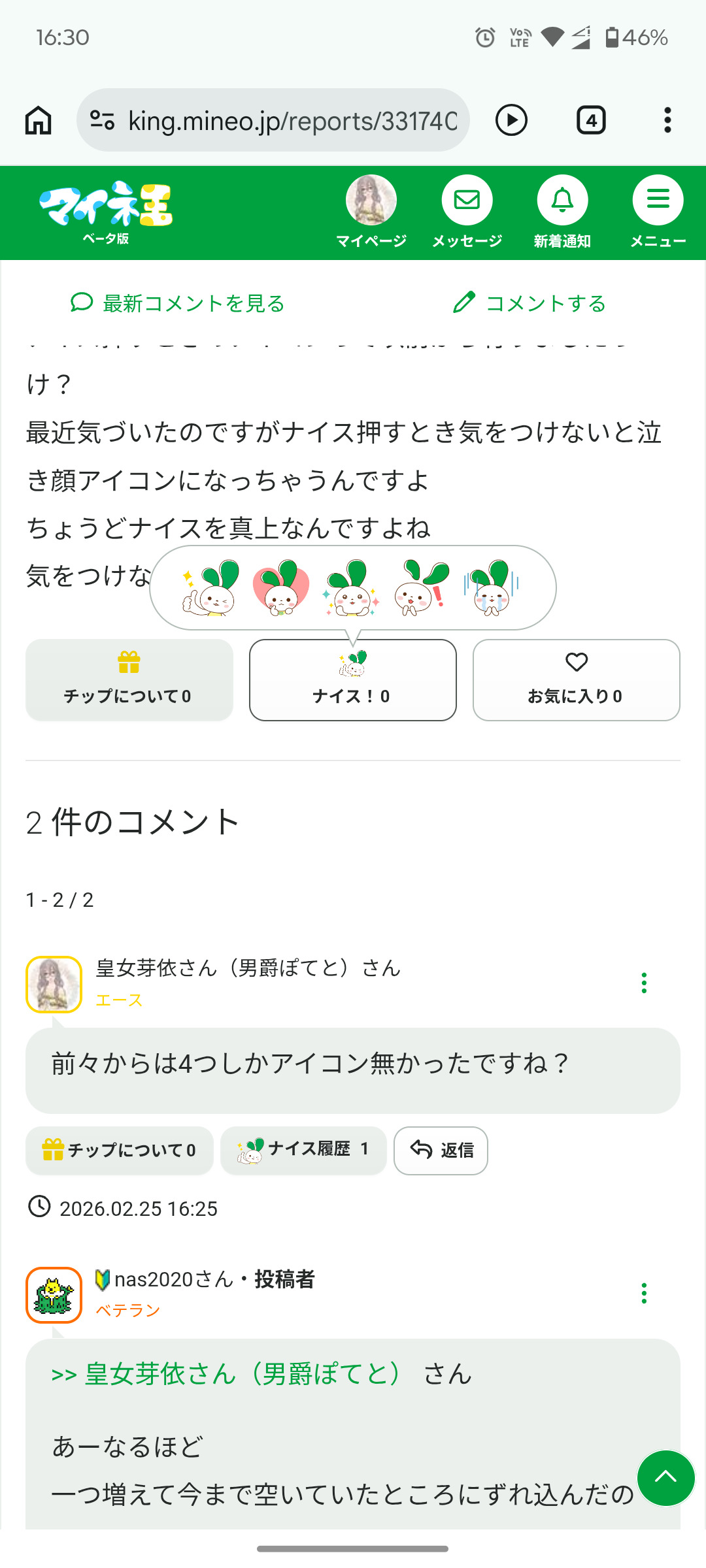Tap the ナイス！ button on the post
Screen dimensions: 706x1568
click(353, 680)
